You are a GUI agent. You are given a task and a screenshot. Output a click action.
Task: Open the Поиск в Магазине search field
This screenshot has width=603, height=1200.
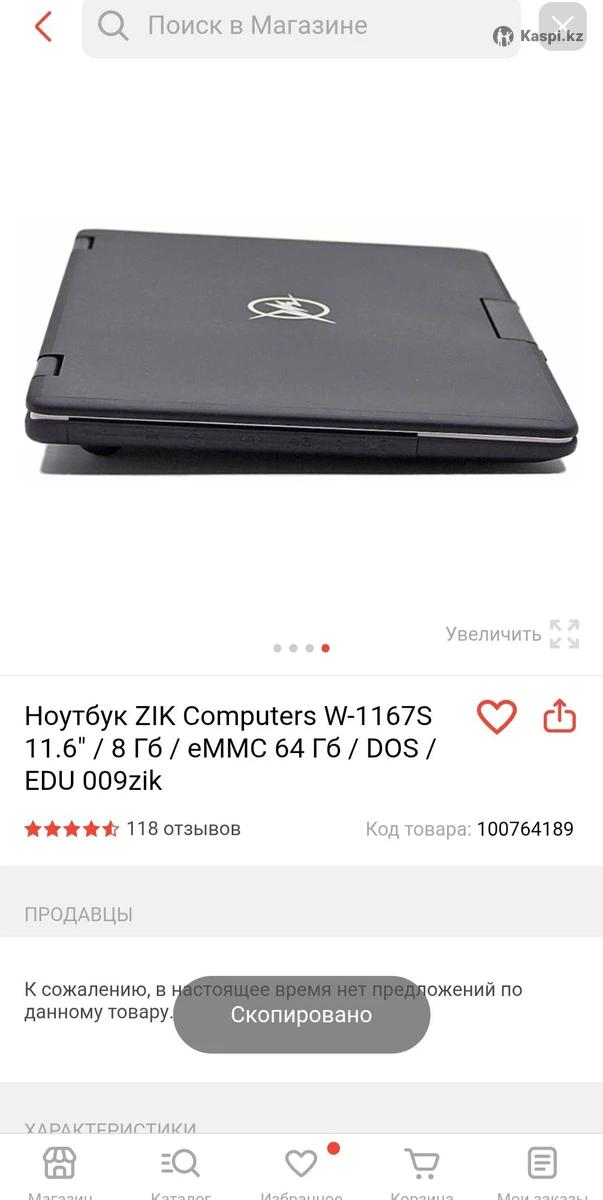301,27
